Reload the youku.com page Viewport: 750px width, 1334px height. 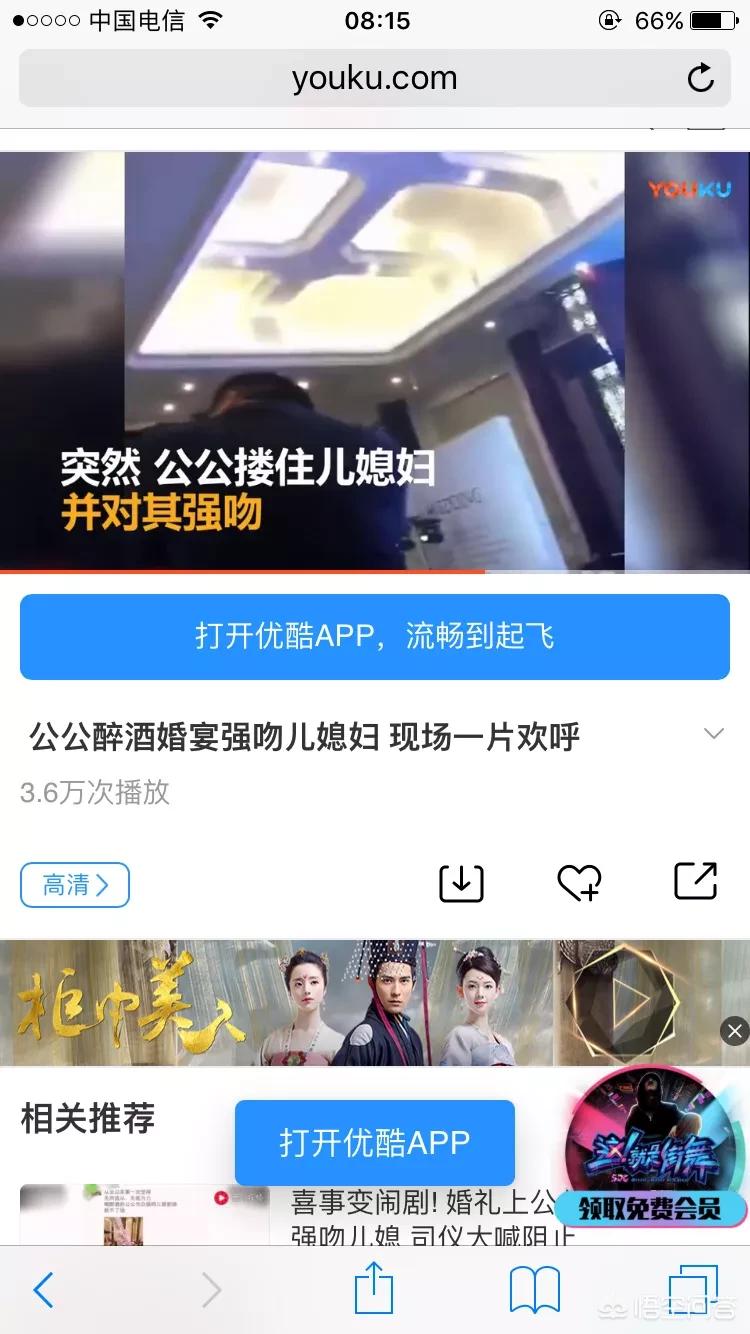click(700, 78)
